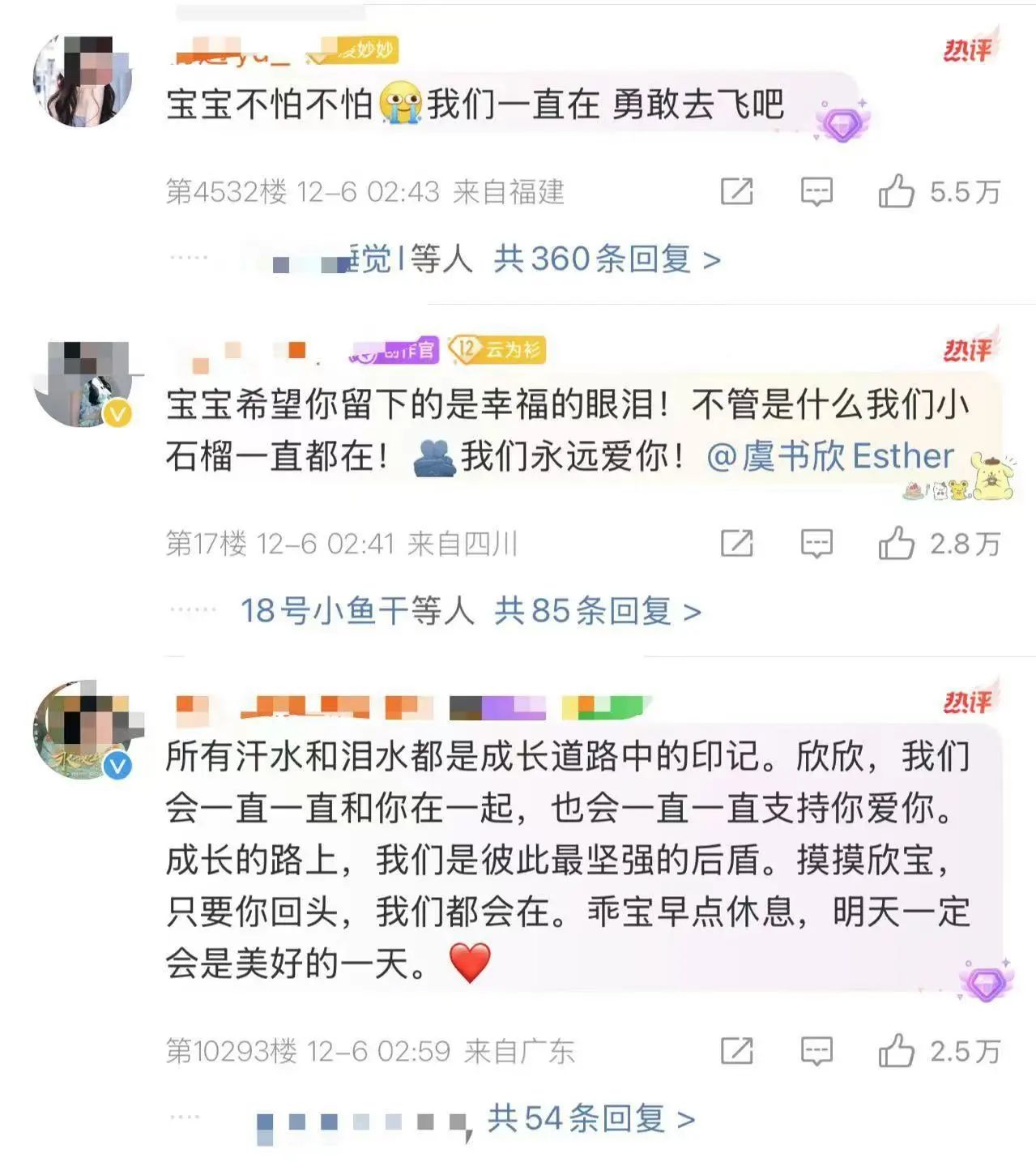Repost the 第10293楼 comment
Viewport: 1036px width, 1162px height.
[x=737, y=1051]
